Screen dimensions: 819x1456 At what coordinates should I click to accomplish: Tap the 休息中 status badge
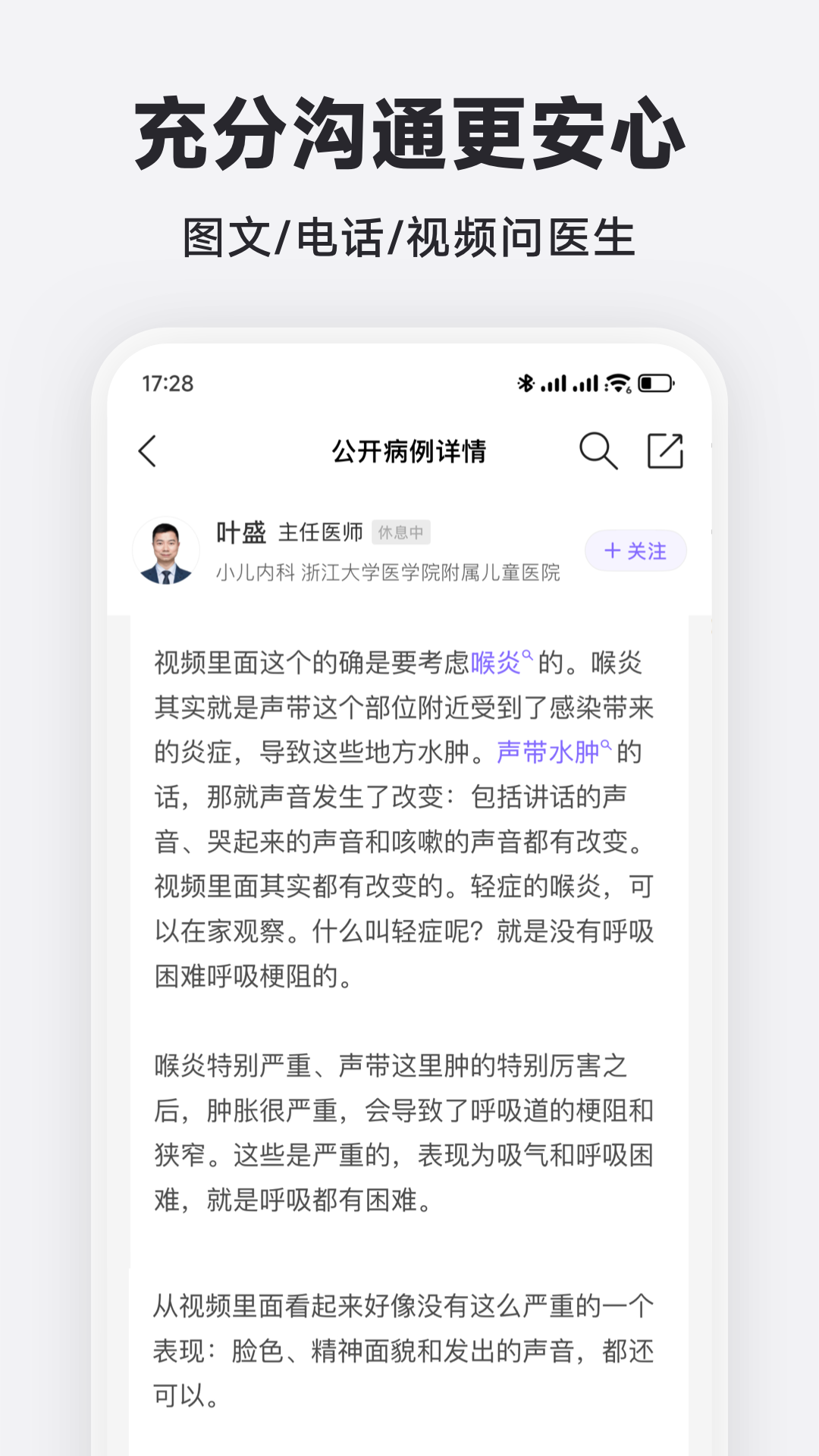click(x=403, y=533)
